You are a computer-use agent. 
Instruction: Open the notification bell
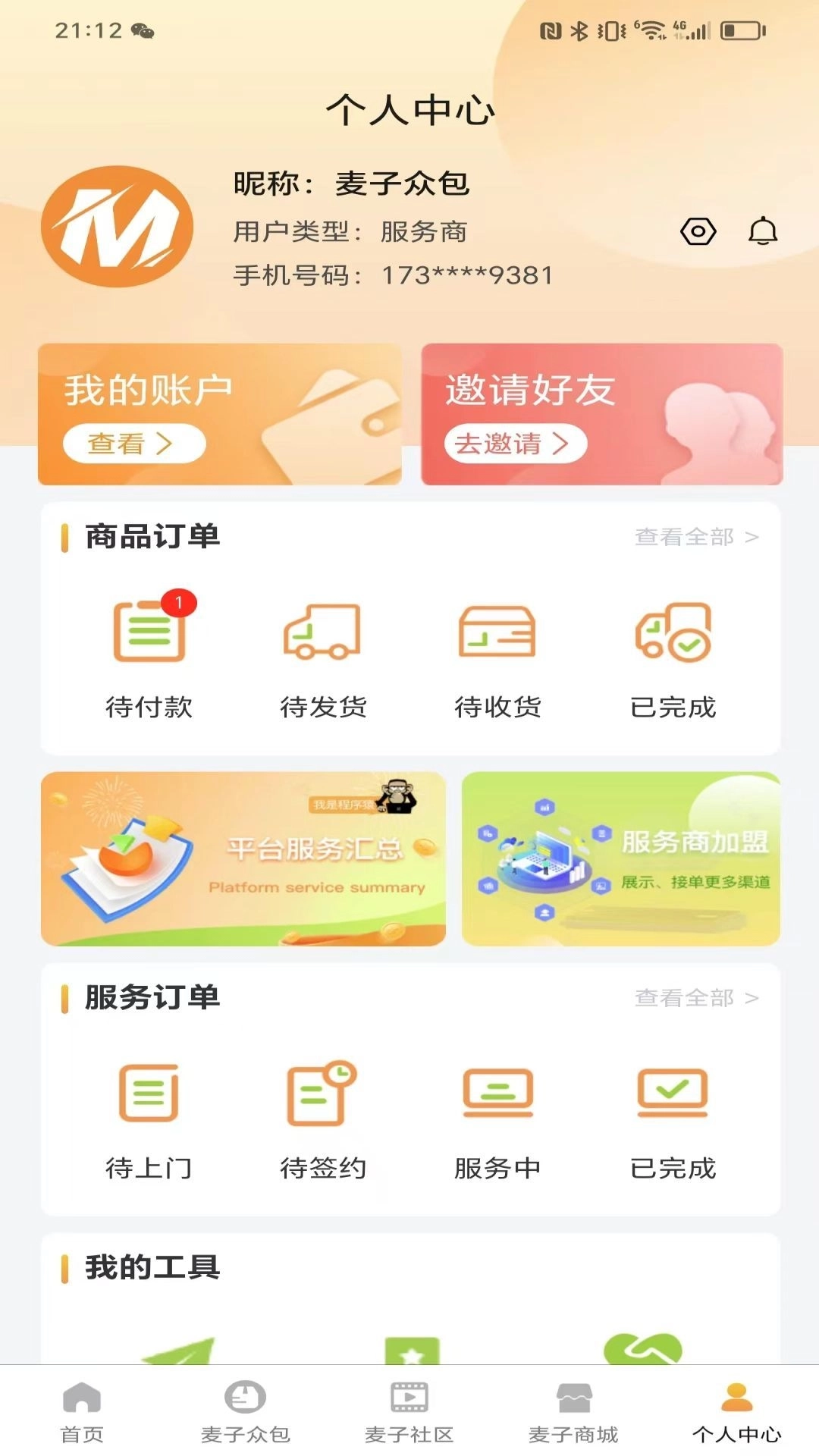[764, 231]
